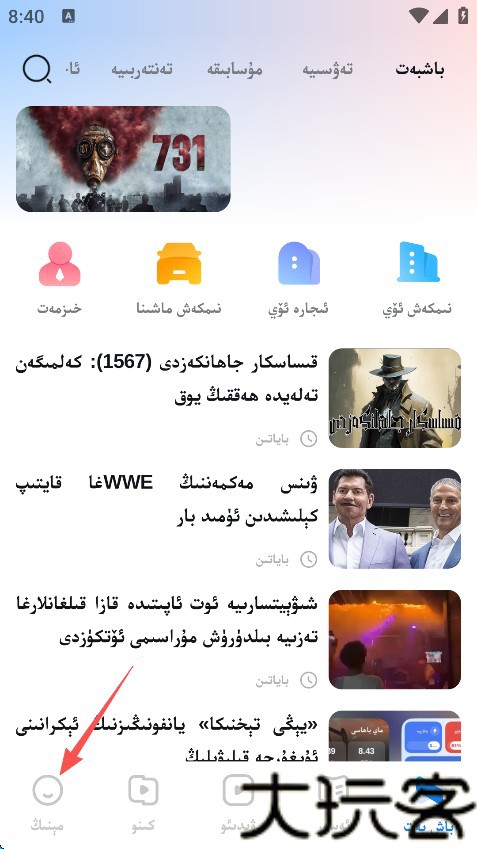477x849 pixels.
Task: Open the search magnifier icon
Action: (37, 70)
